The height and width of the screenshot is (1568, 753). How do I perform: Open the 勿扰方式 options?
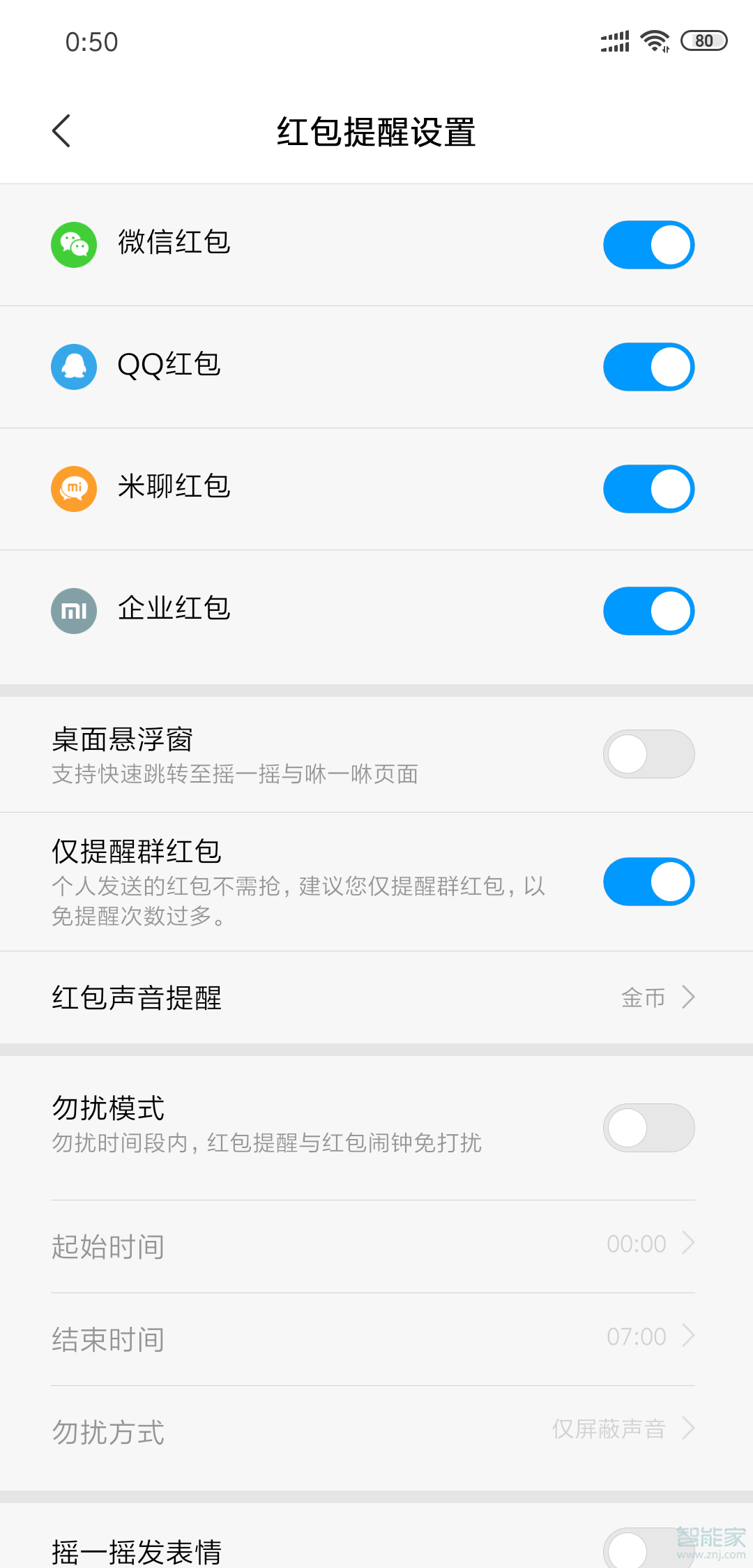376,1429
